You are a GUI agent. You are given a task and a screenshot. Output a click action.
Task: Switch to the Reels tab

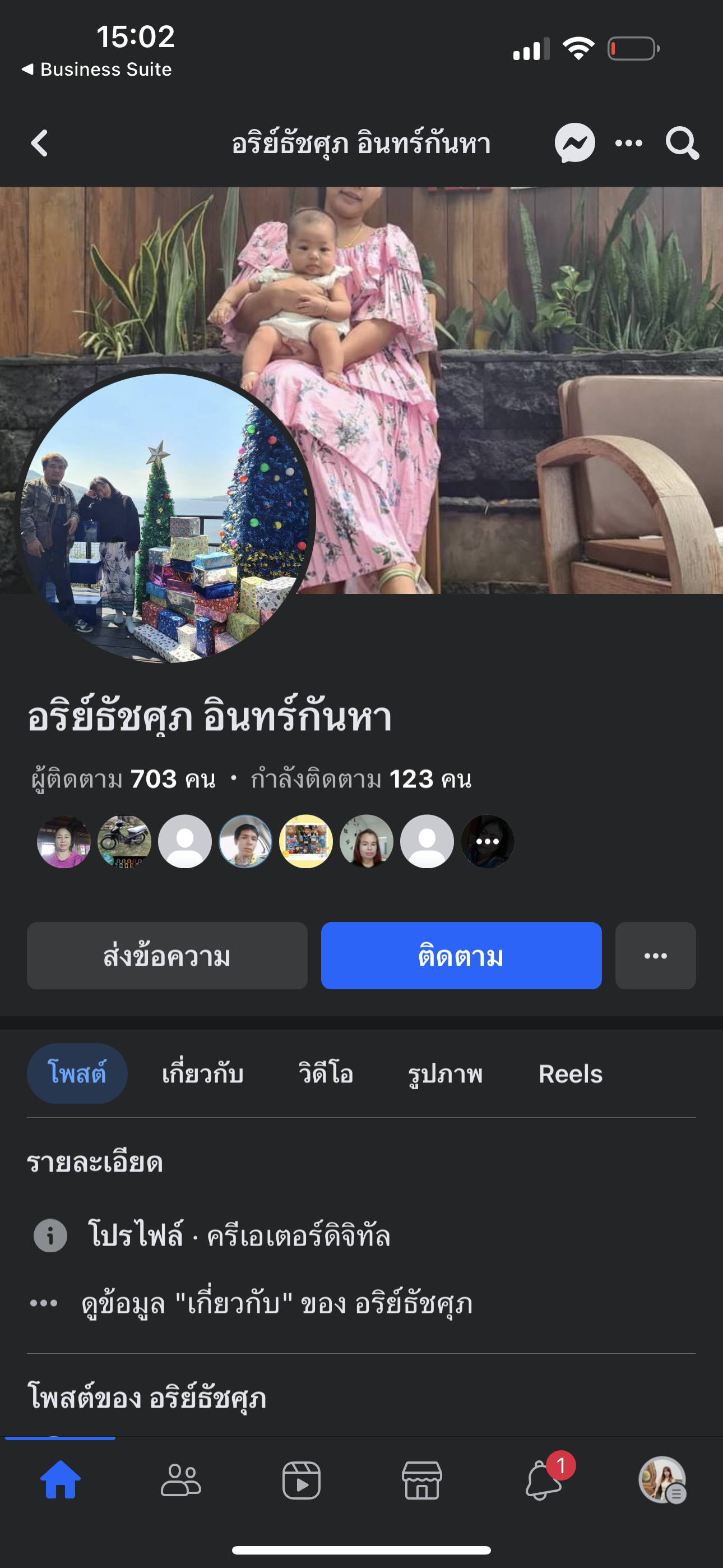point(570,1073)
